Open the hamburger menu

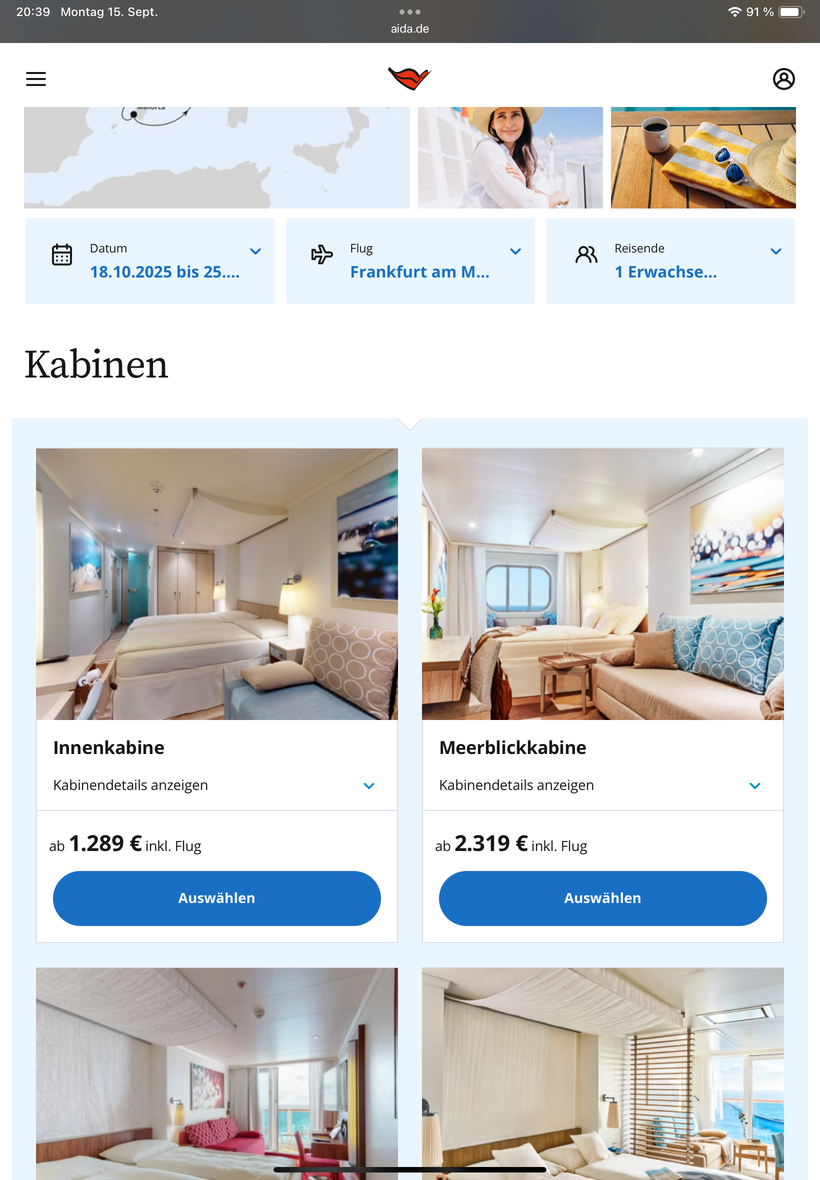pos(36,79)
